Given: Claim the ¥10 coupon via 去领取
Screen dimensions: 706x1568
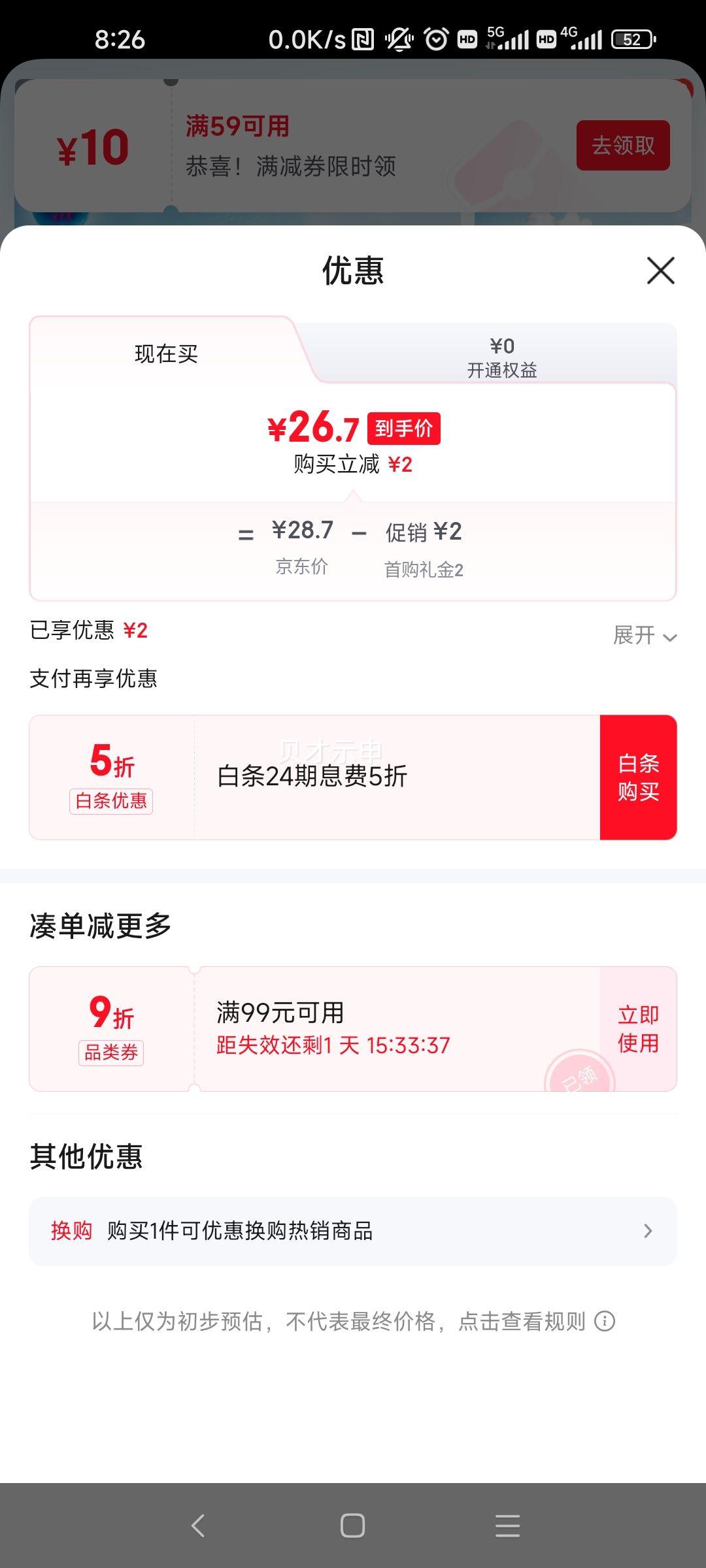Looking at the screenshot, I should pyautogui.click(x=623, y=145).
